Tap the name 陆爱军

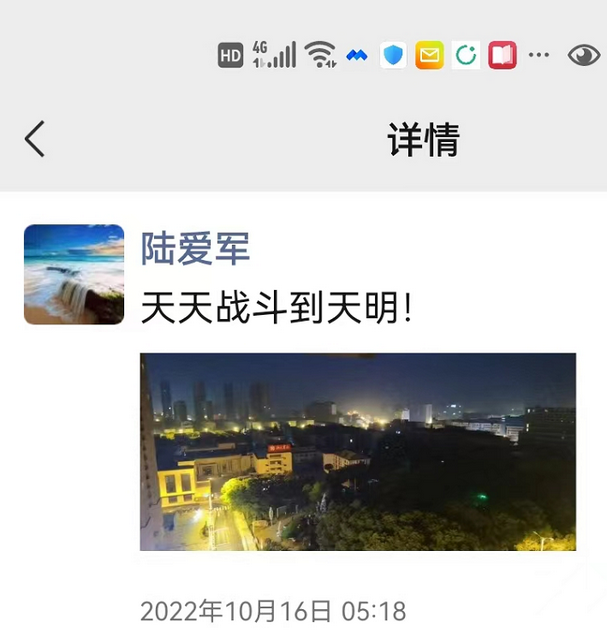pyautogui.click(x=195, y=248)
